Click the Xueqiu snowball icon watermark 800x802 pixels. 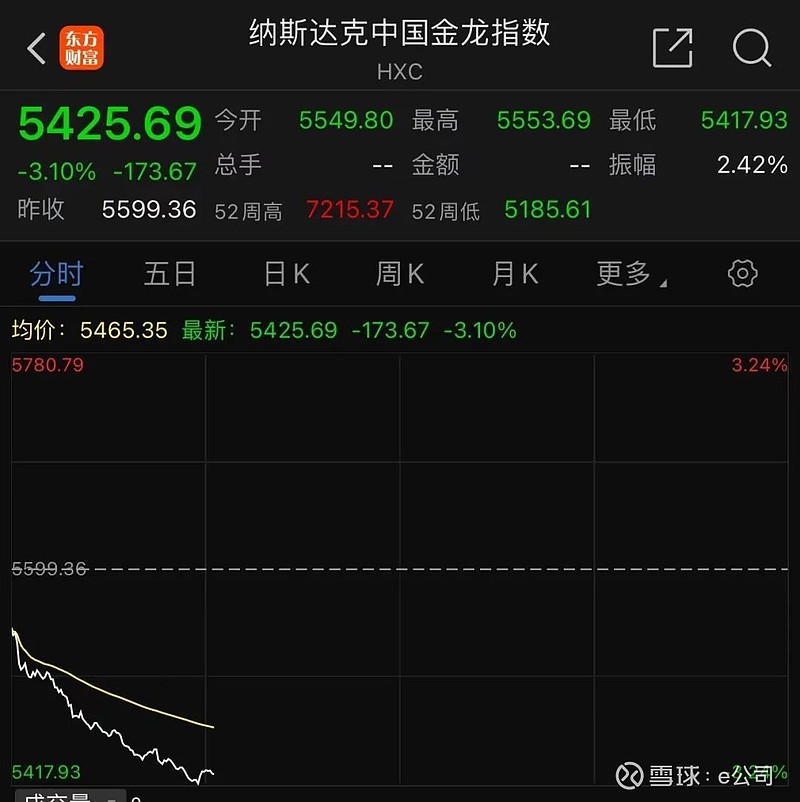(x=627, y=775)
